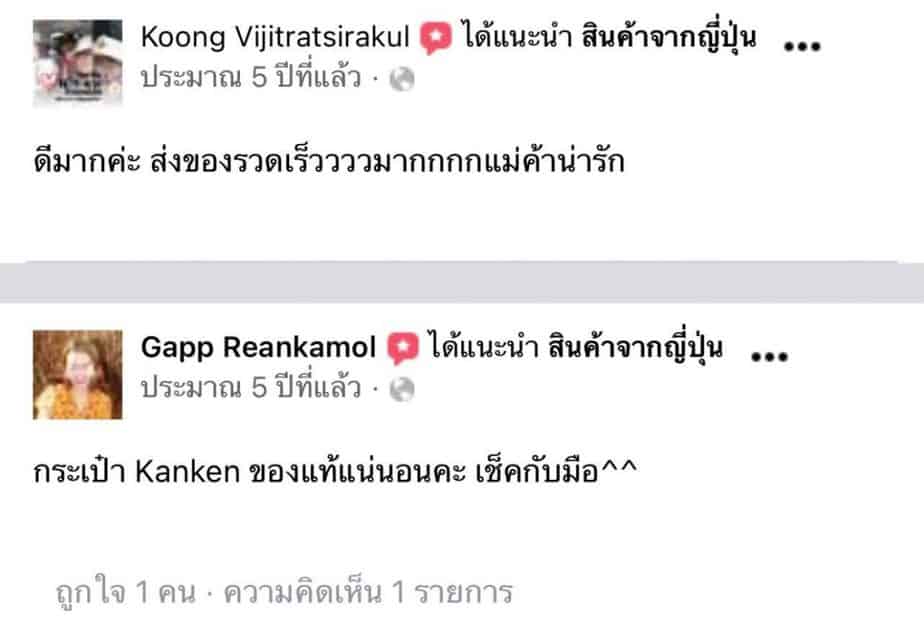Open Gapp Reankamol's profile name

(258, 348)
